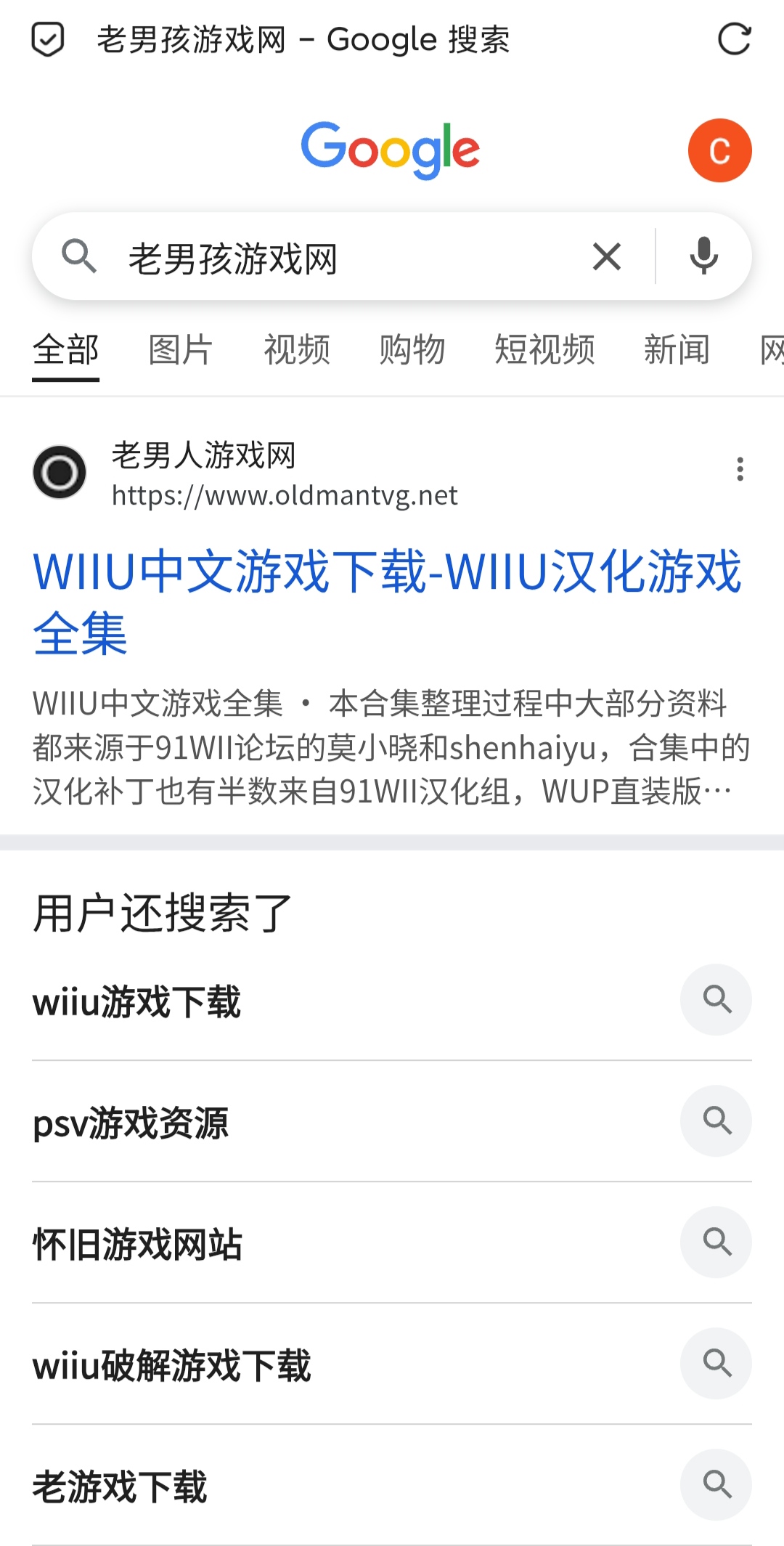Choose the wiiu破解游戏下载 suggestion

[172, 1365]
